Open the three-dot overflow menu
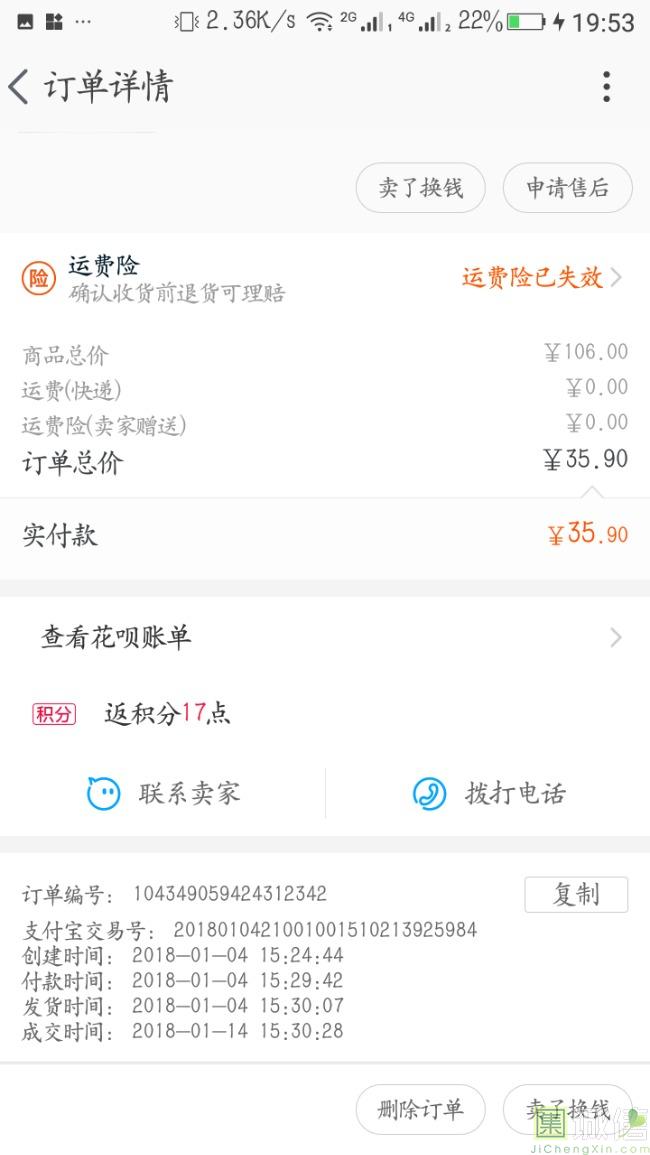 pos(606,87)
